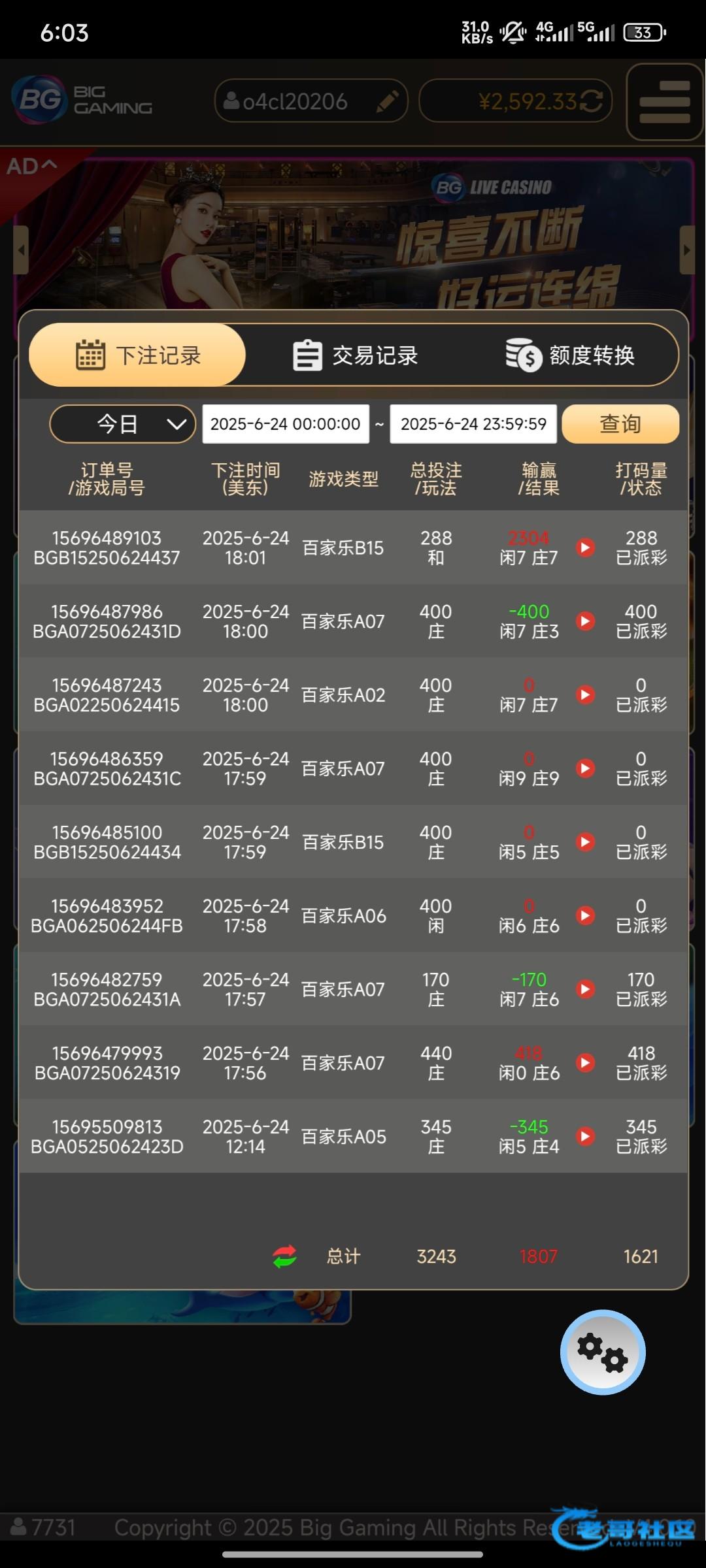This screenshot has width=706, height=1568.
Task: Switch to the 额度转换 tab
Action: point(570,355)
